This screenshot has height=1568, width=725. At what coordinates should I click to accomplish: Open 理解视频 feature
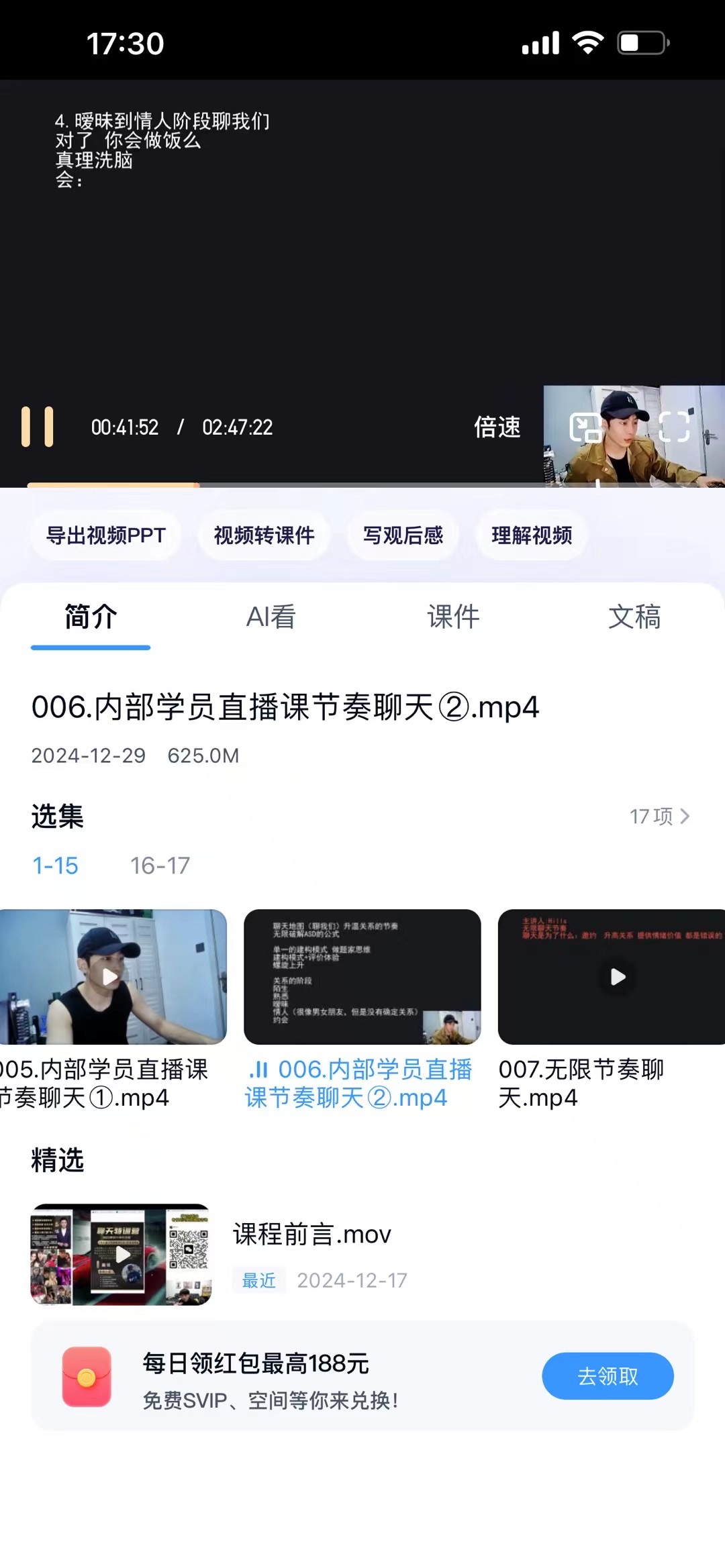(532, 535)
